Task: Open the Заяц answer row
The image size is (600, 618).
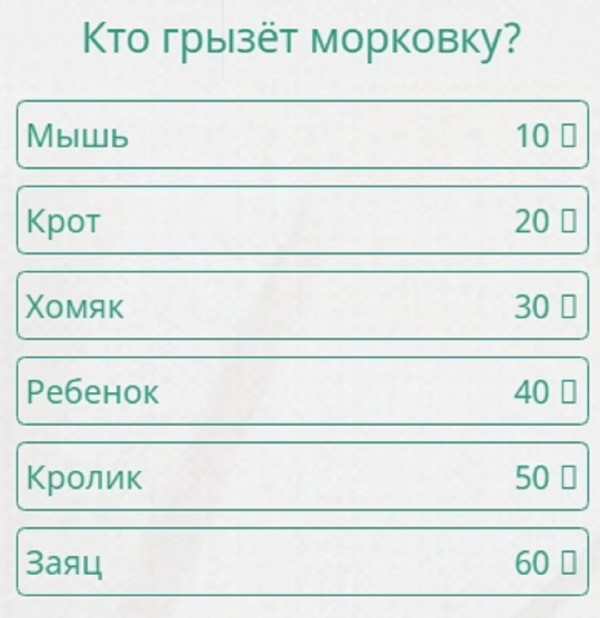Action: pyautogui.click(x=300, y=563)
